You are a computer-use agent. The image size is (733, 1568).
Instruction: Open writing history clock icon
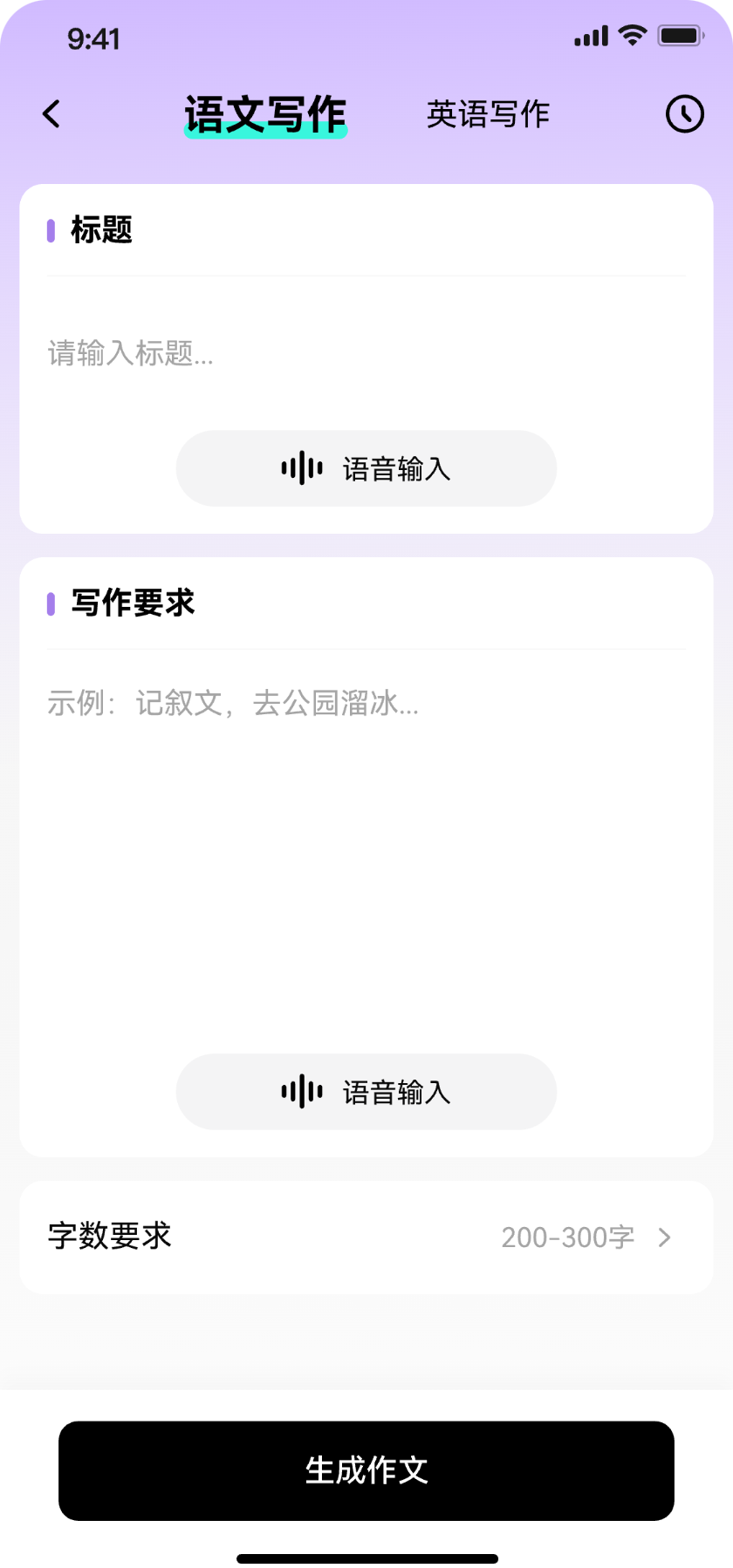click(x=684, y=114)
